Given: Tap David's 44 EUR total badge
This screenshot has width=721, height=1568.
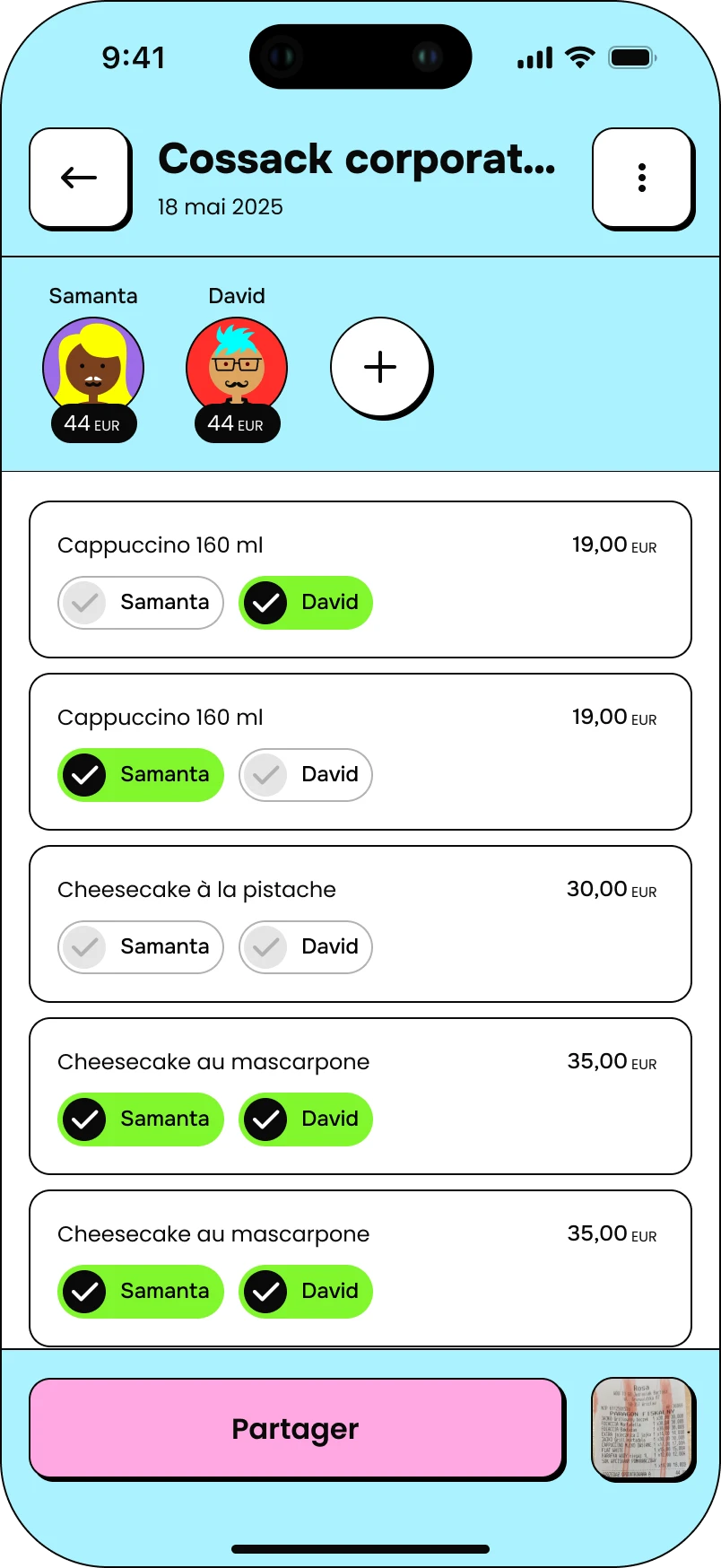Looking at the screenshot, I should point(236,423).
